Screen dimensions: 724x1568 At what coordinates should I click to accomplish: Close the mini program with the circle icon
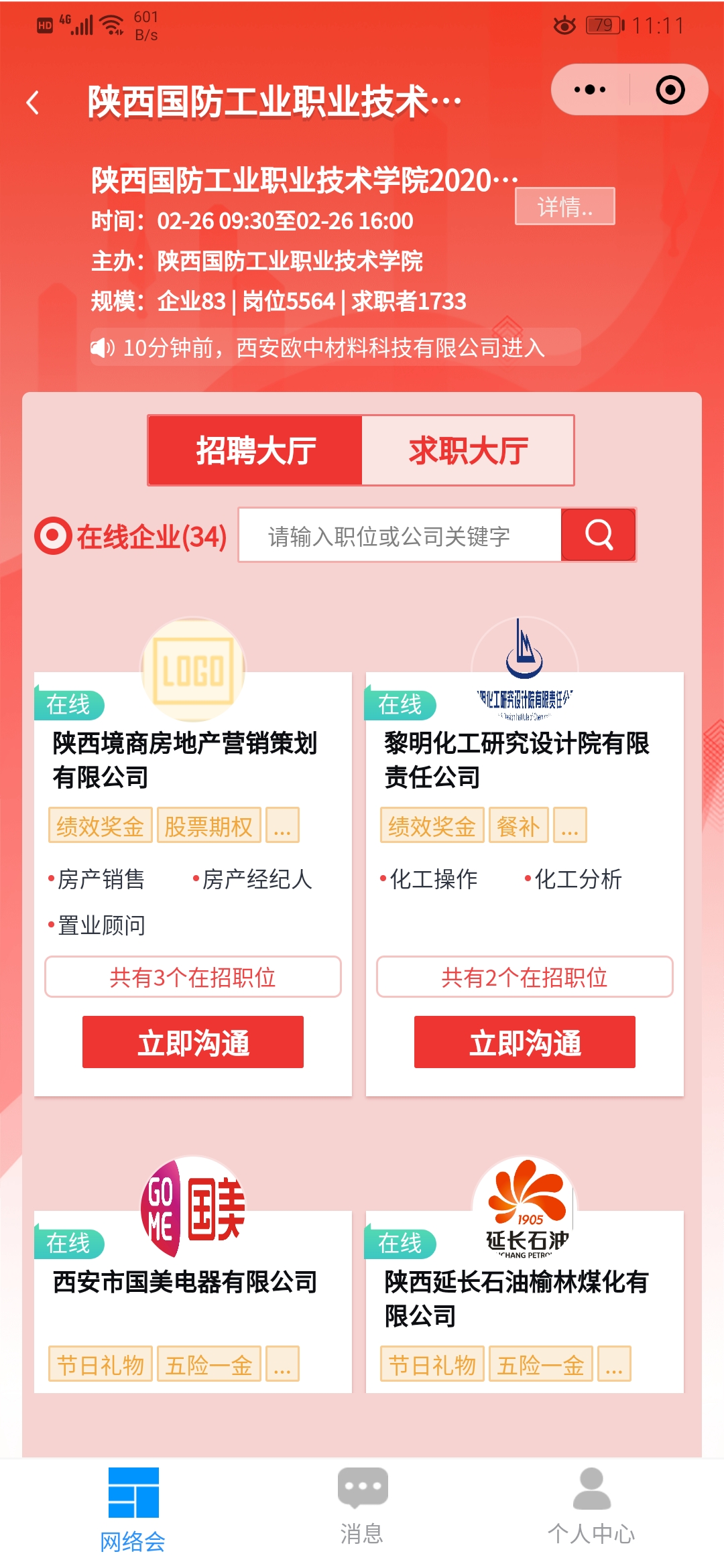click(x=670, y=90)
